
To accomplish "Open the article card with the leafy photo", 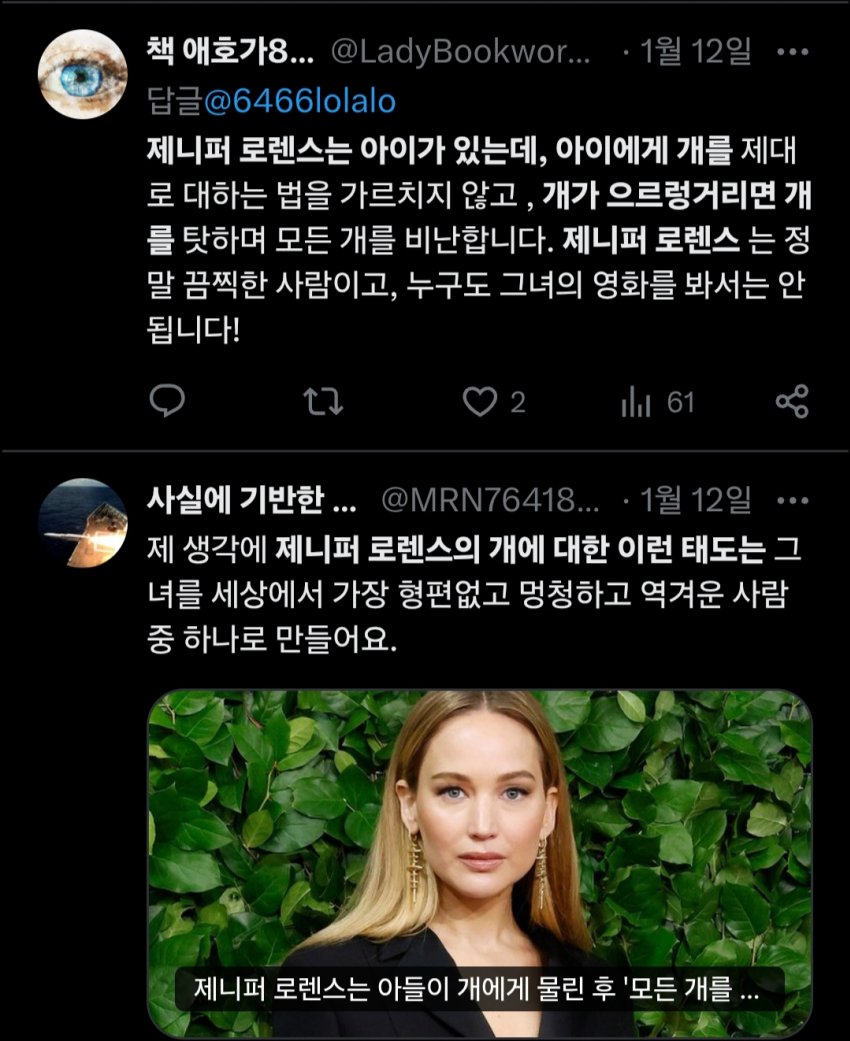I will coord(480,860).
